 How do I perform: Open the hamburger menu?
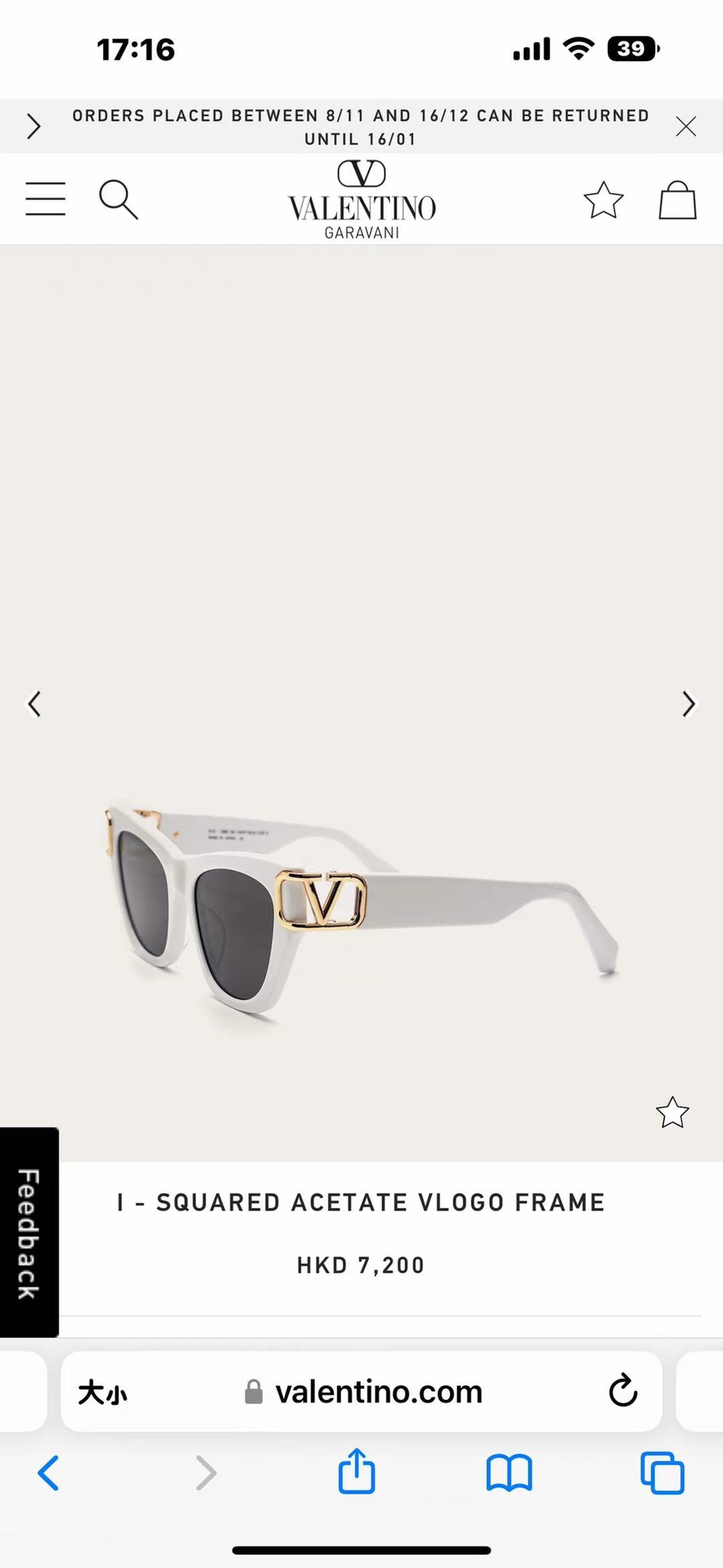pos(45,199)
